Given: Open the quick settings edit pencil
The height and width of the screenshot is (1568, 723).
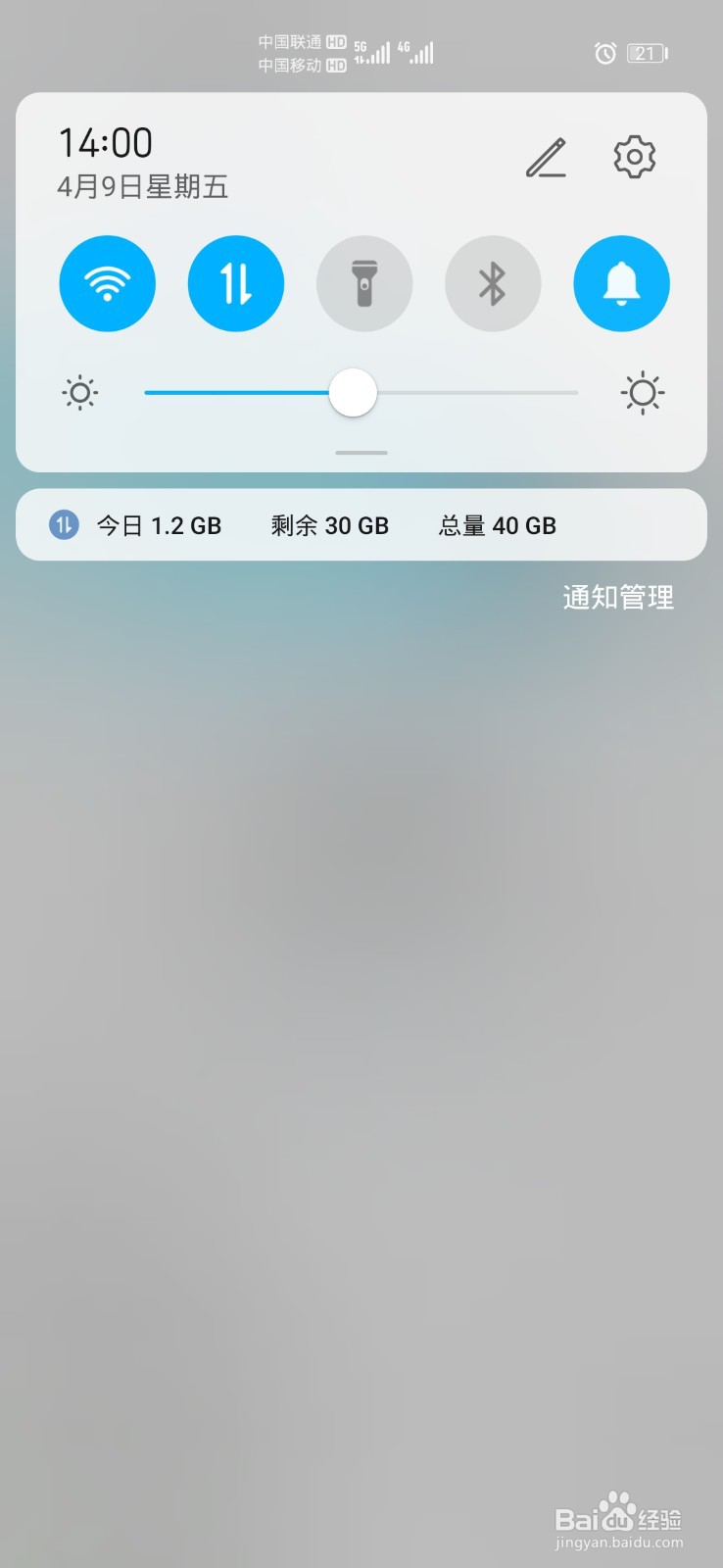Looking at the screenshot, I should 546,157.
